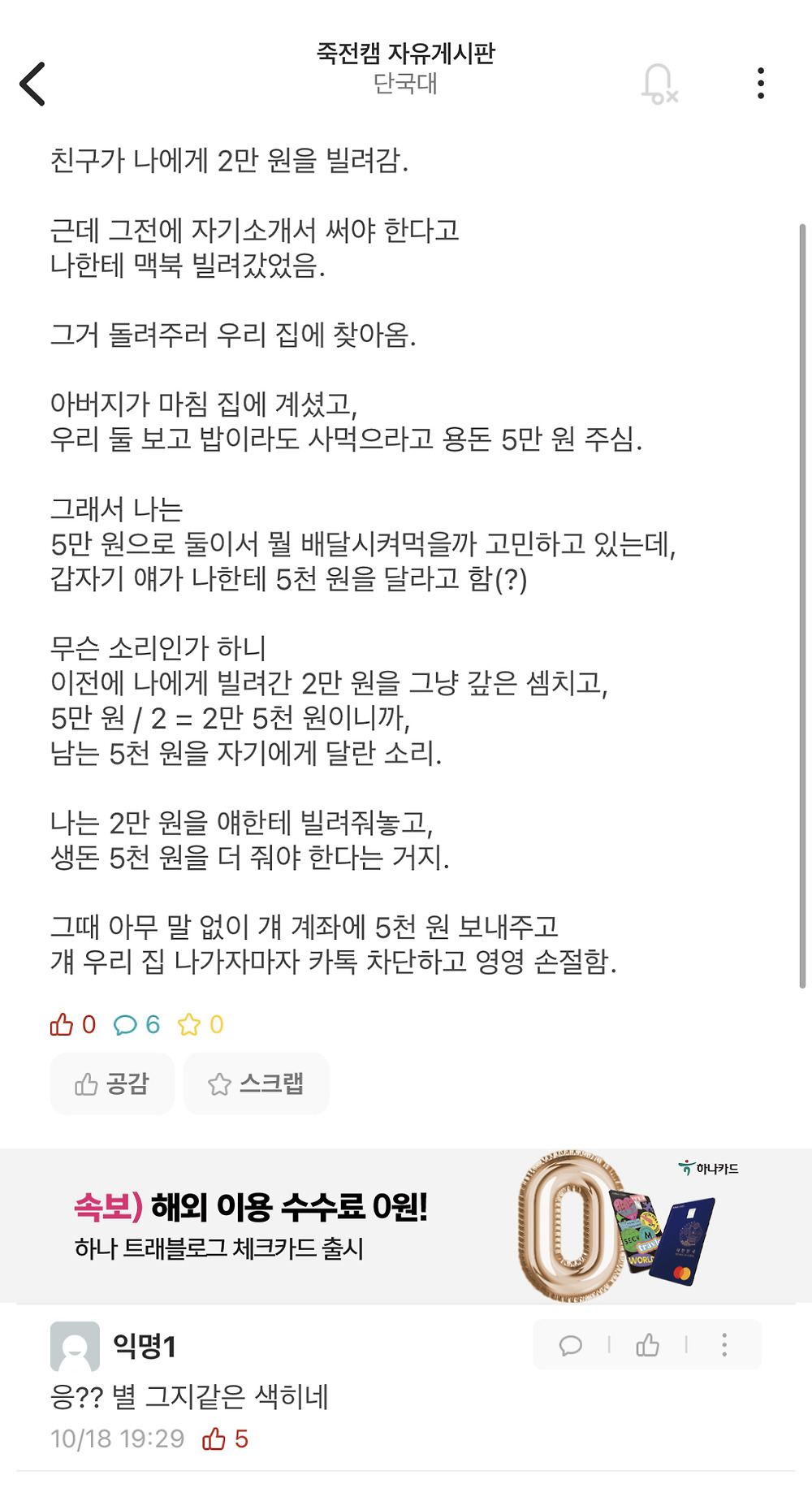This screenshot has height=1488, width=812.
Task: Open the 하나 트래블로그 체크카드 ad banner
Action: pyautogui.click(x=406, y=1226)
